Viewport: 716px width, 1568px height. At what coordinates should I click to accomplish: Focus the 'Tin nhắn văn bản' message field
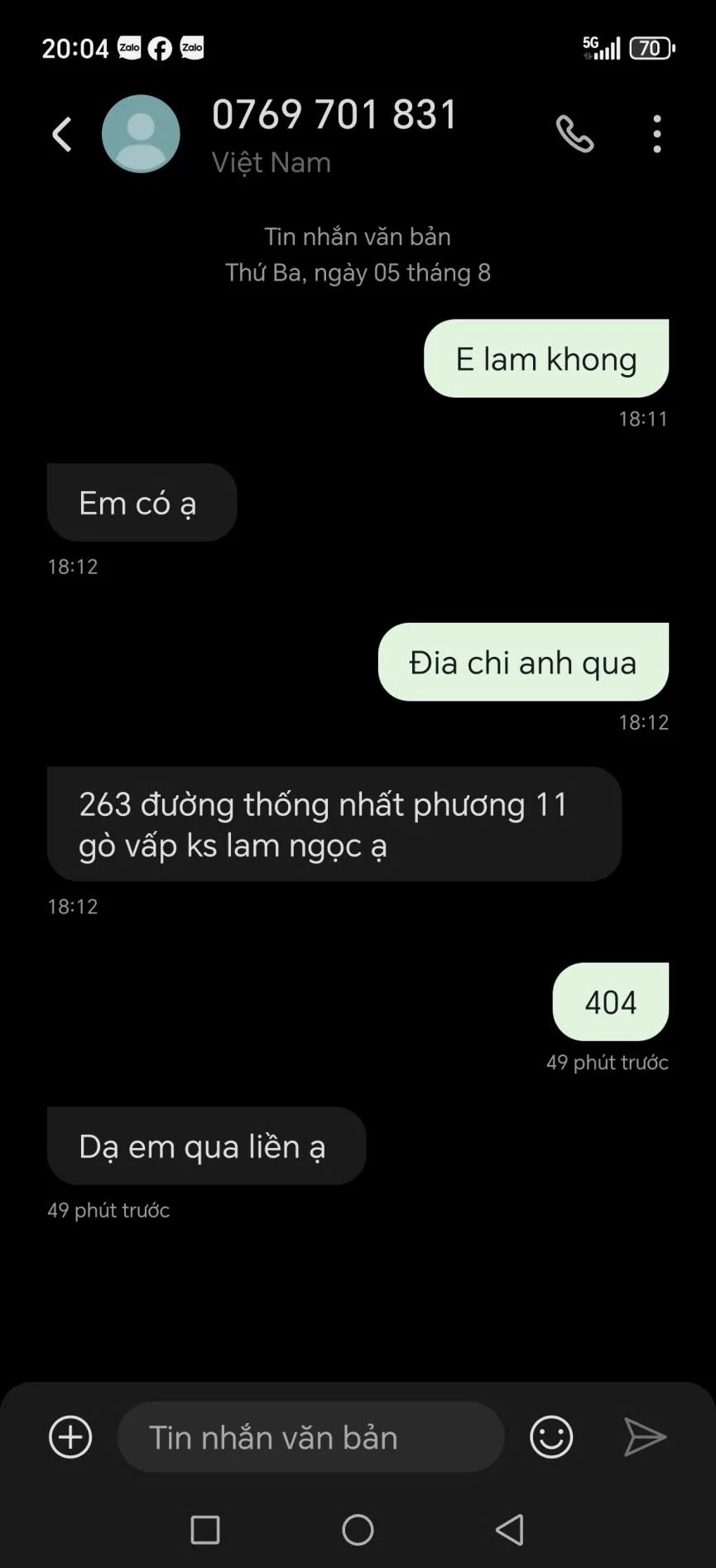click(x=310, y=1437)
